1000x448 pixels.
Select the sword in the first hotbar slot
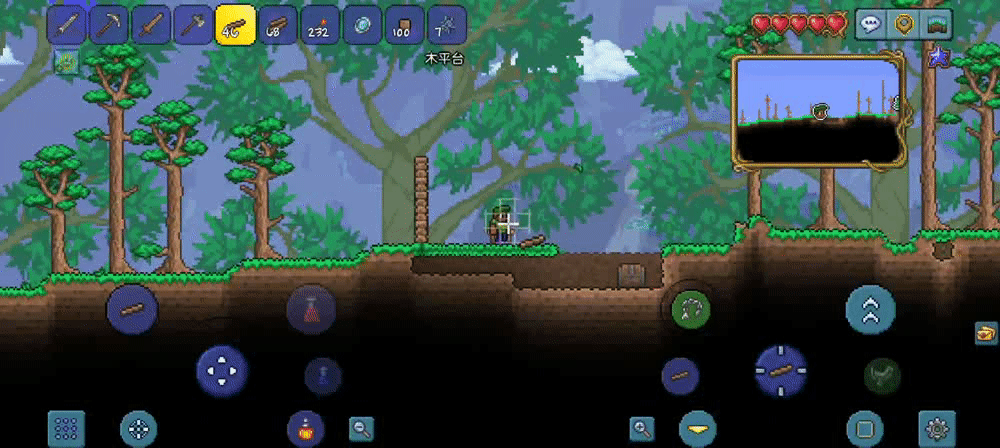(x=66, y=26)
